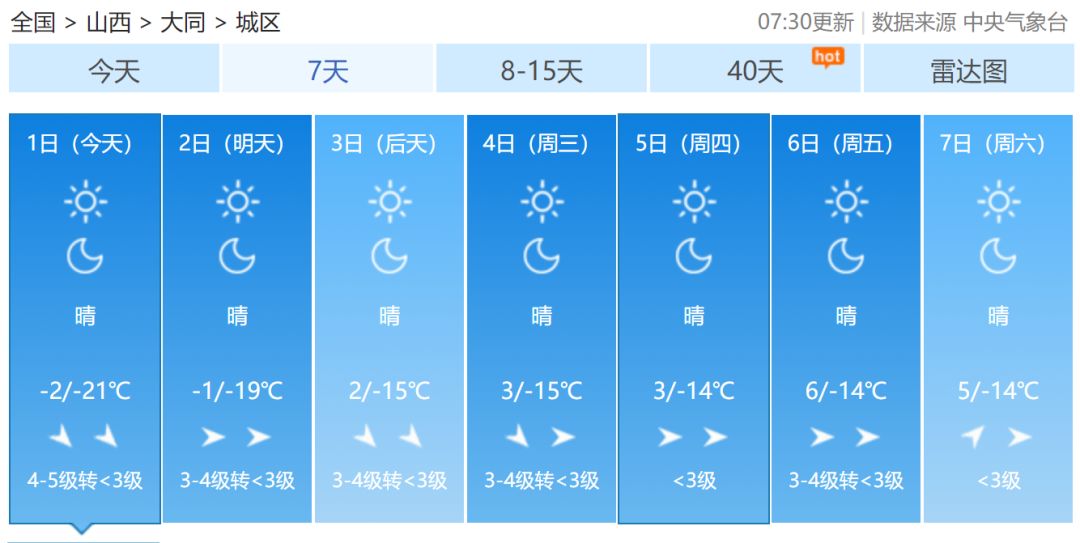The height and width of the screenshot is (543, 1080).
Task: Select the 4日（周三）forecast card
Action: coord(541,318)
